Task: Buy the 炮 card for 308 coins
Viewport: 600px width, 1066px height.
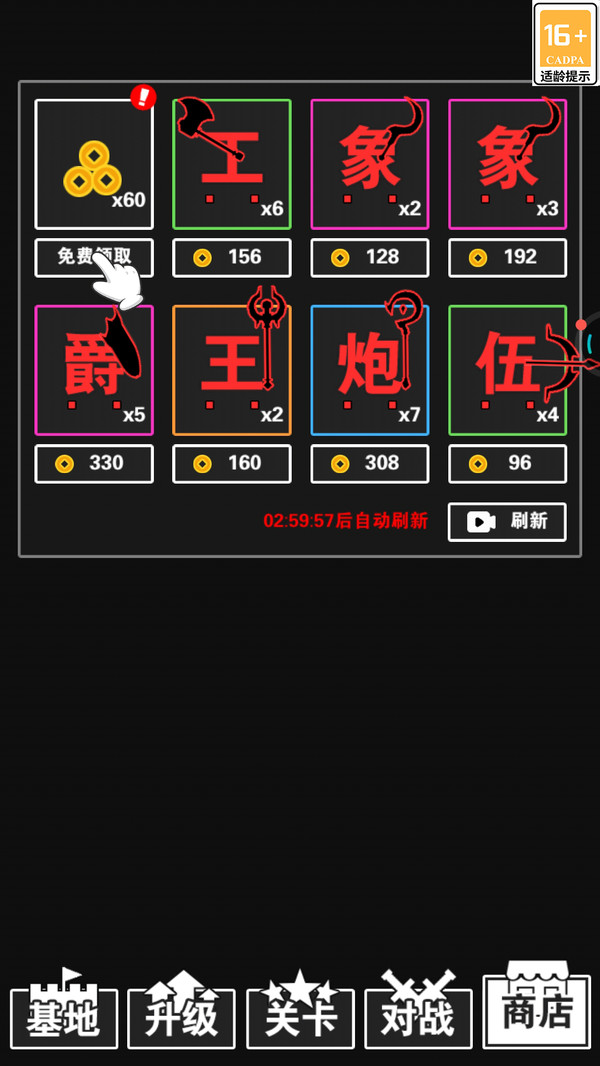Action: (x=370, y=464)
